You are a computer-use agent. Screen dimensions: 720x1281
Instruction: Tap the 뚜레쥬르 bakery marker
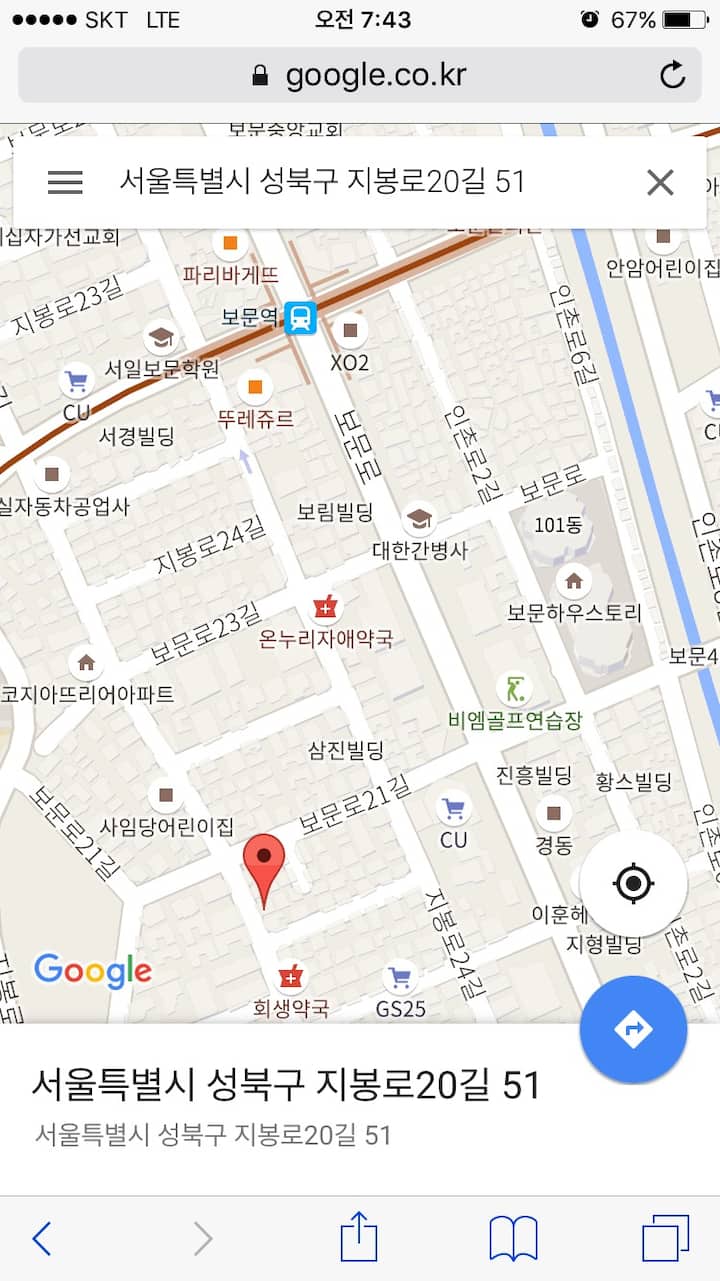pyautogui.click(x=255, y=387)
